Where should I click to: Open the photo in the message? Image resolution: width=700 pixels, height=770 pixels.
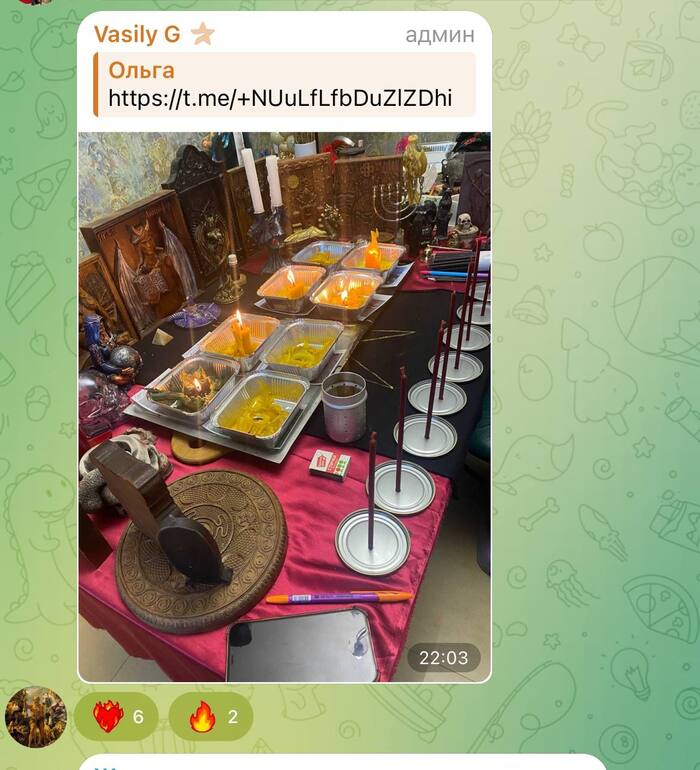click(284, 400)
